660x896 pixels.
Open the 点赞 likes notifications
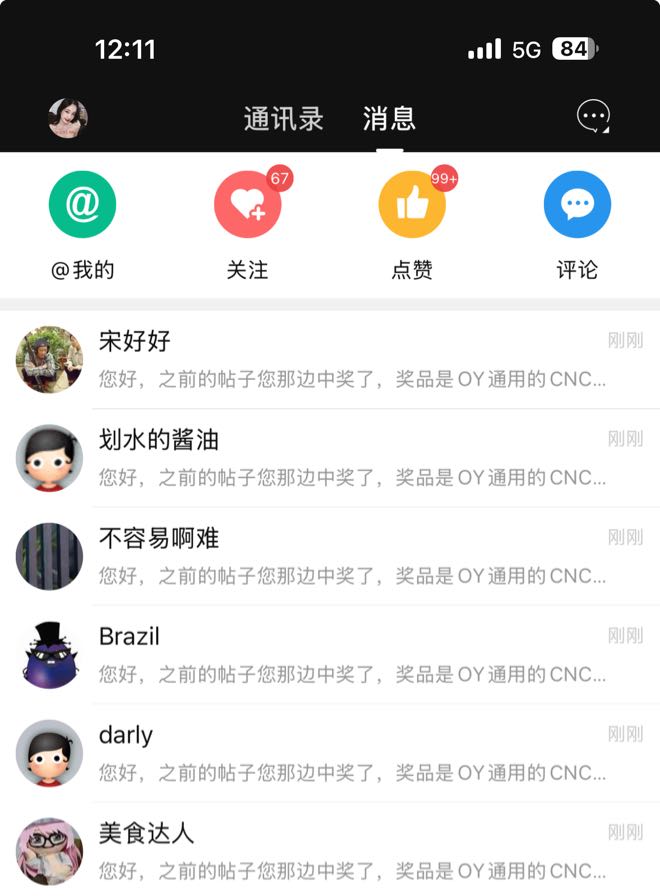[412, 206]
